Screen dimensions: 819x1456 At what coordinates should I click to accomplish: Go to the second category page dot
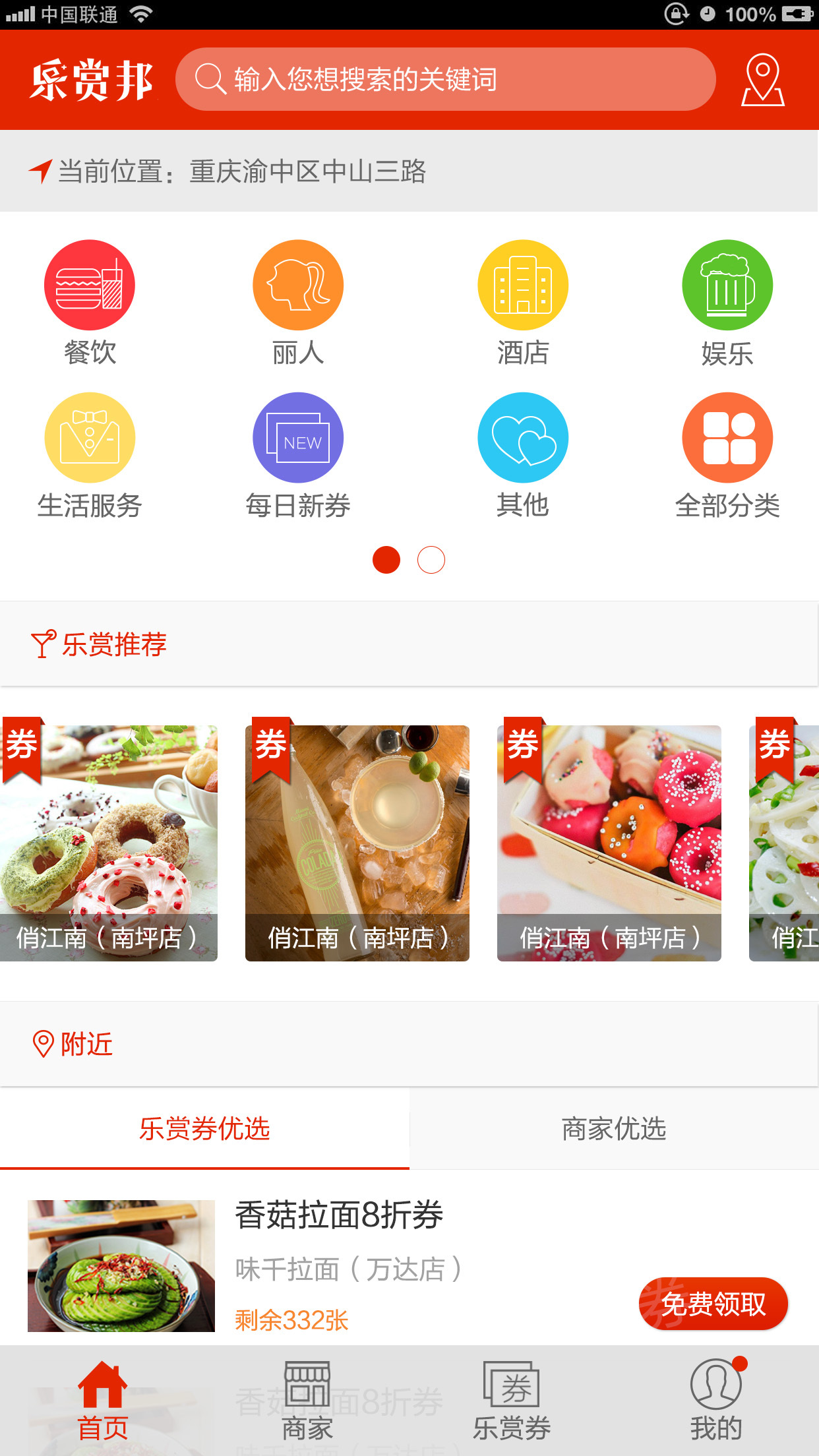[x=431, y=560]
